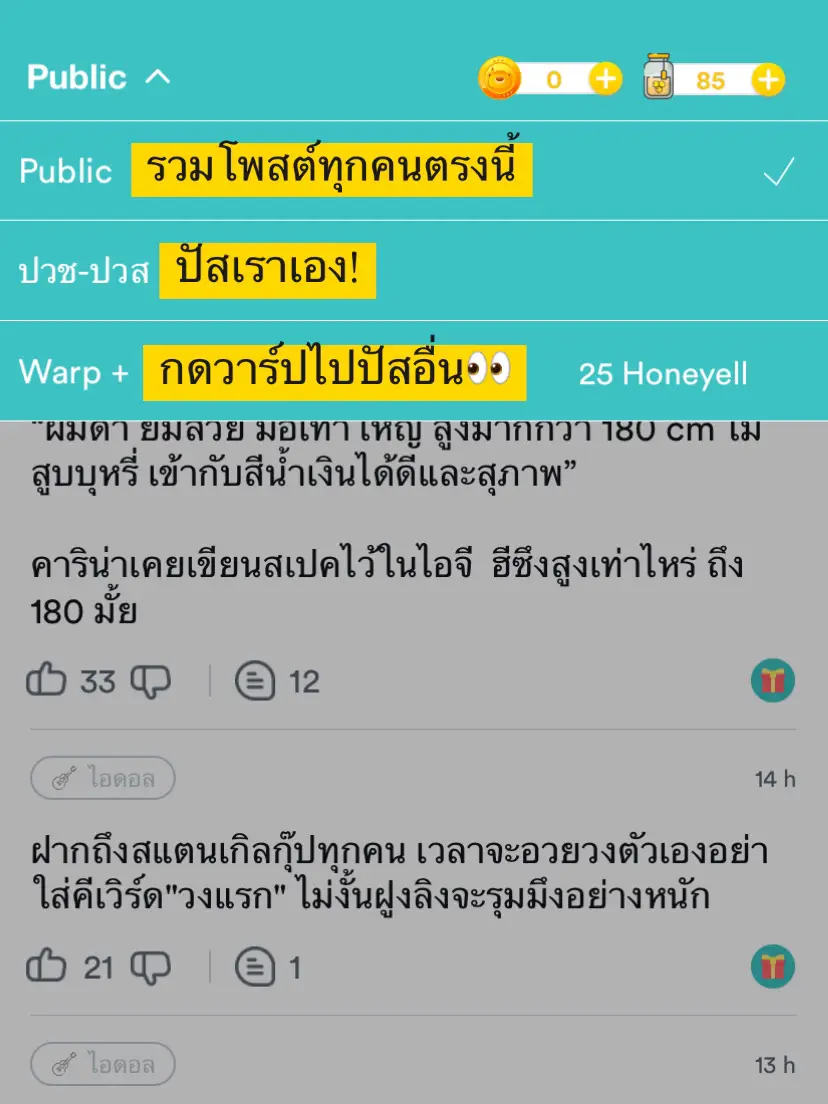Viewport: 828px width, 1104px height.
Task: Open the 12 comments count on the Karina post
Action: [x=306, y=681]
